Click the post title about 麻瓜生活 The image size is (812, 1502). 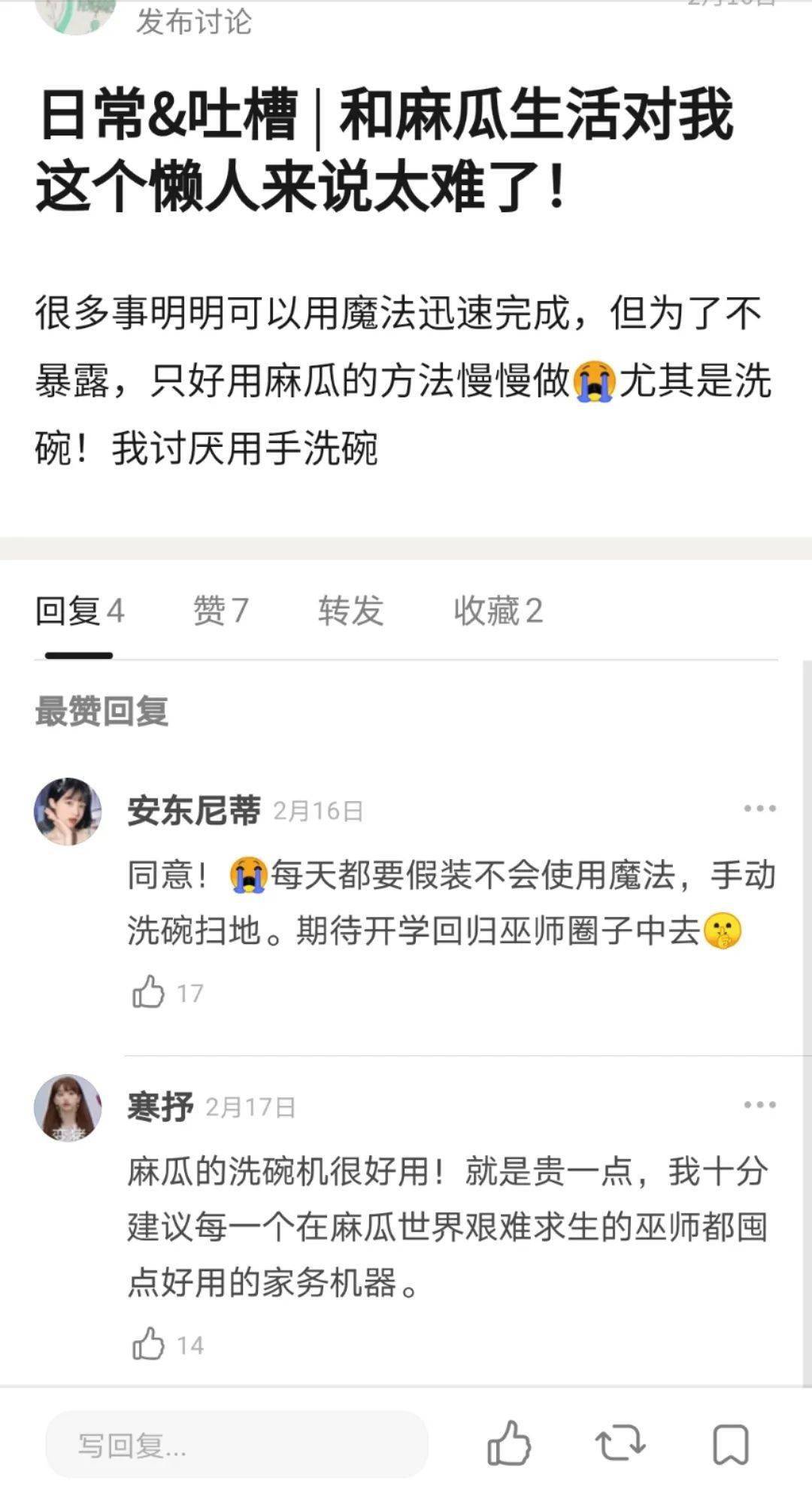[x=385, y=148]
